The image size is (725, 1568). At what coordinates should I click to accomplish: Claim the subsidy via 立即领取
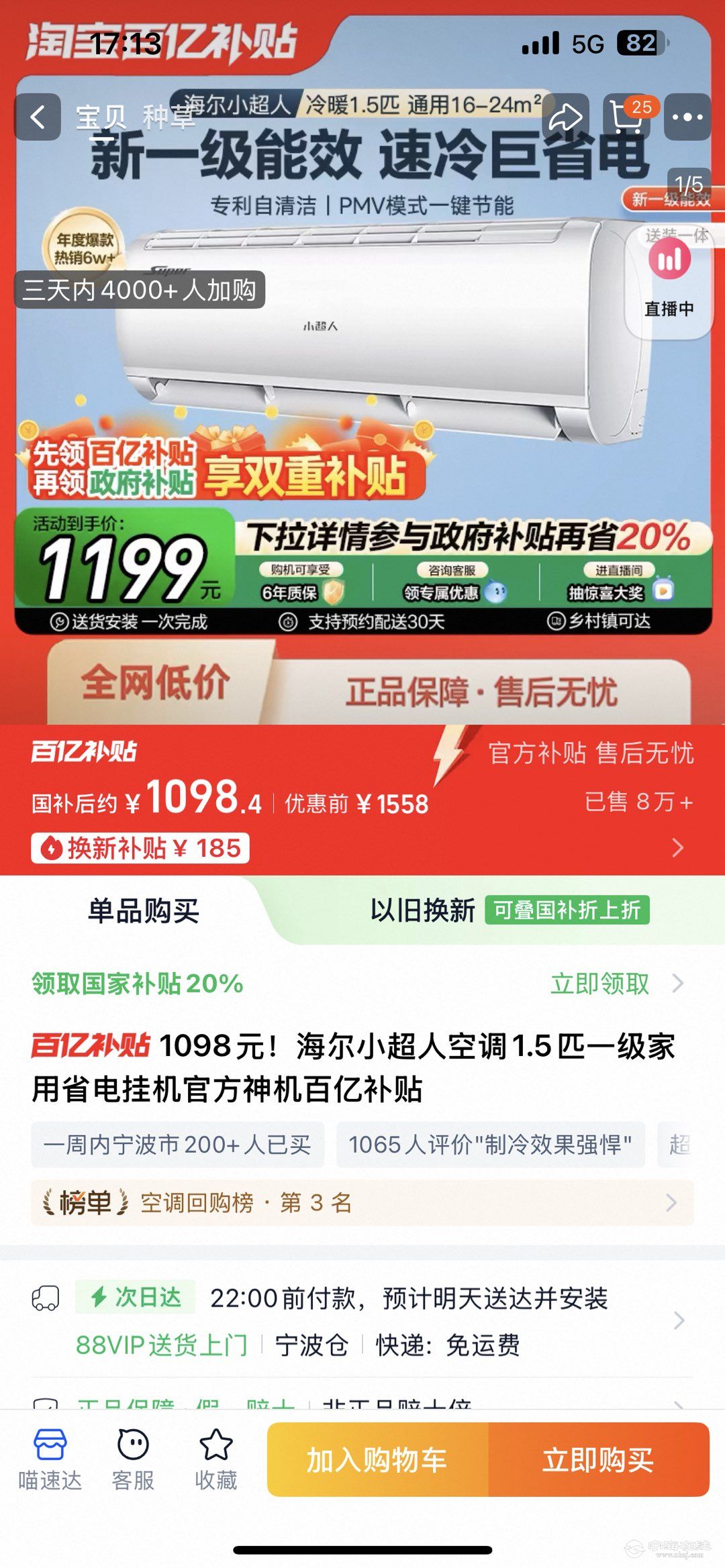(599, 984)
